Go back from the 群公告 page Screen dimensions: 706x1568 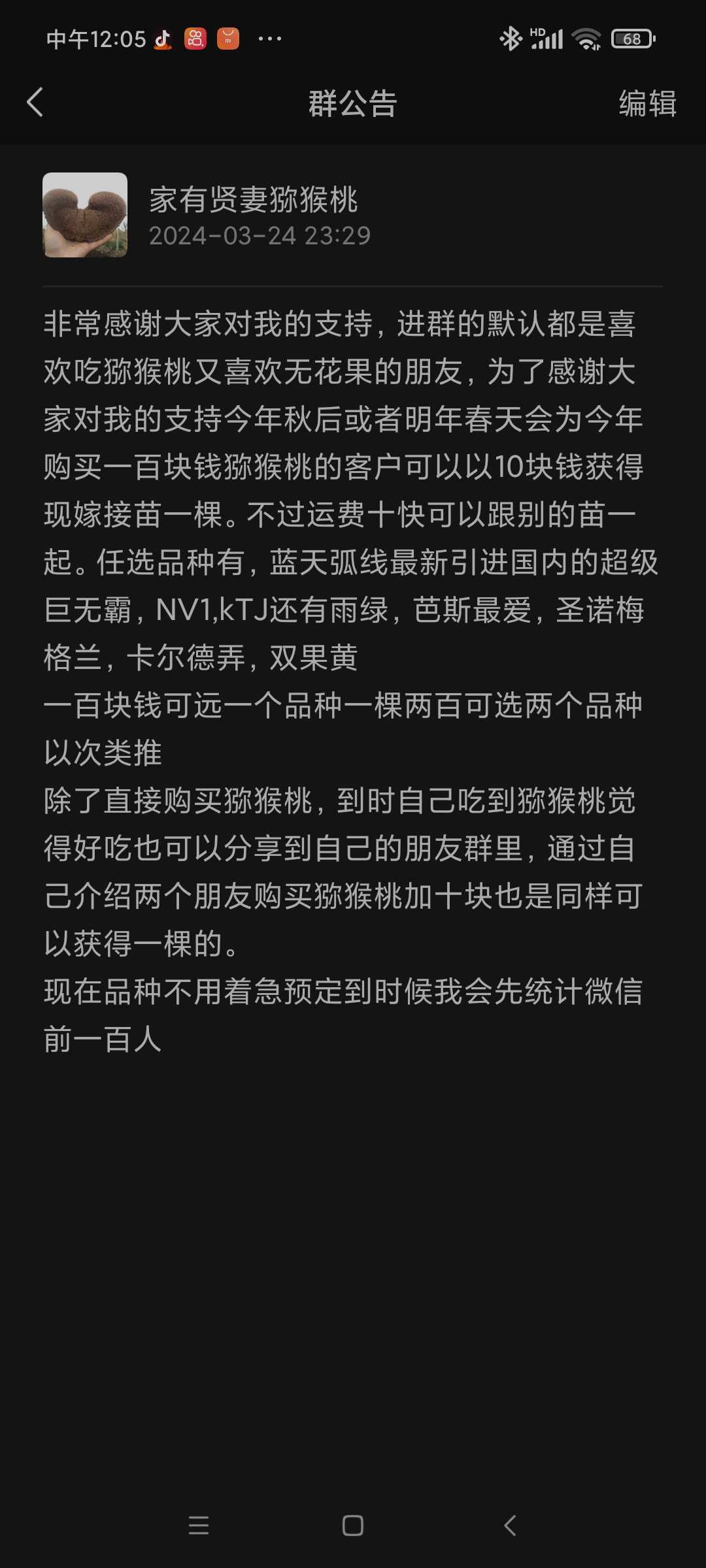click(x=35, y=103)
